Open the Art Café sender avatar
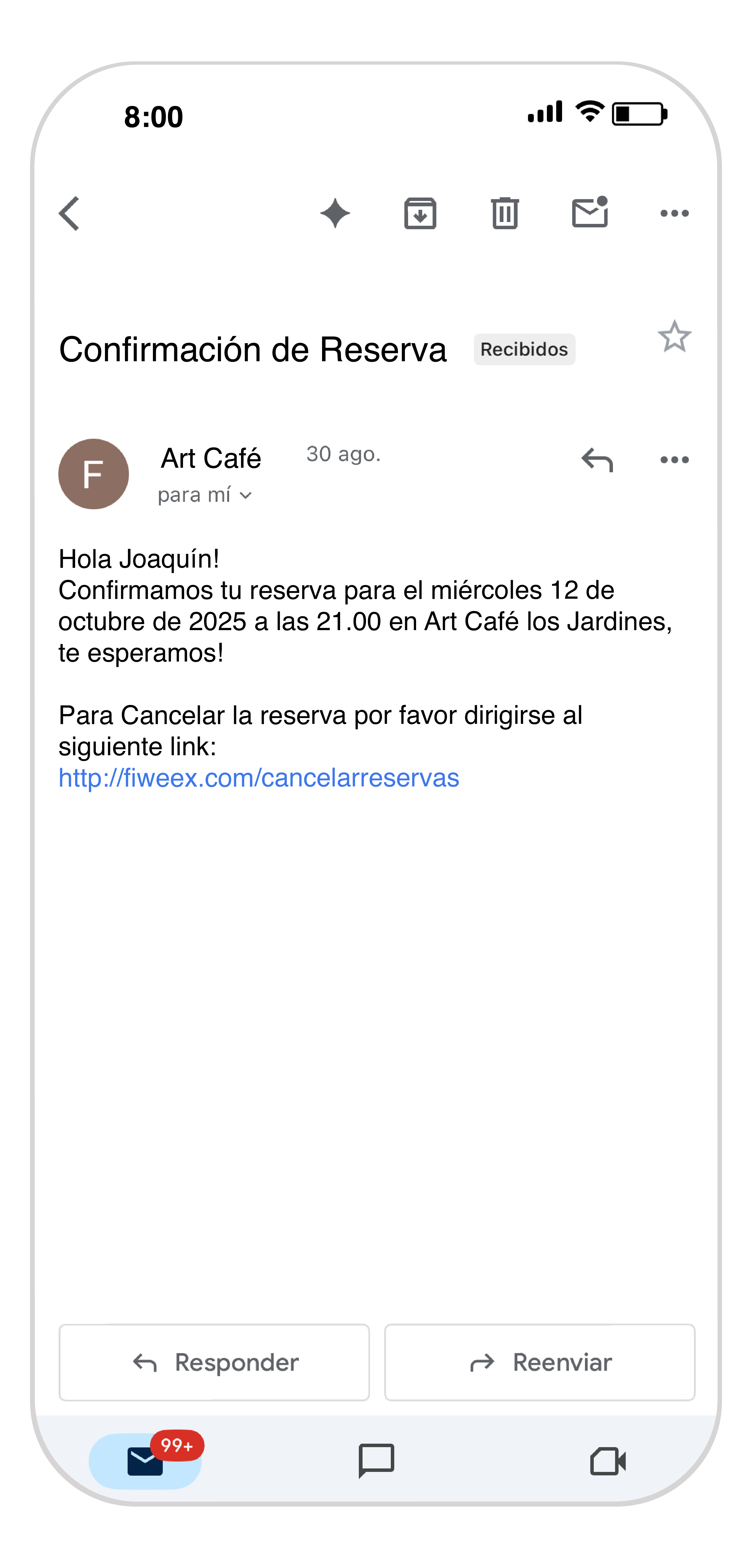This screenshot has width=752, height=1568. click(x=93, y=474)
